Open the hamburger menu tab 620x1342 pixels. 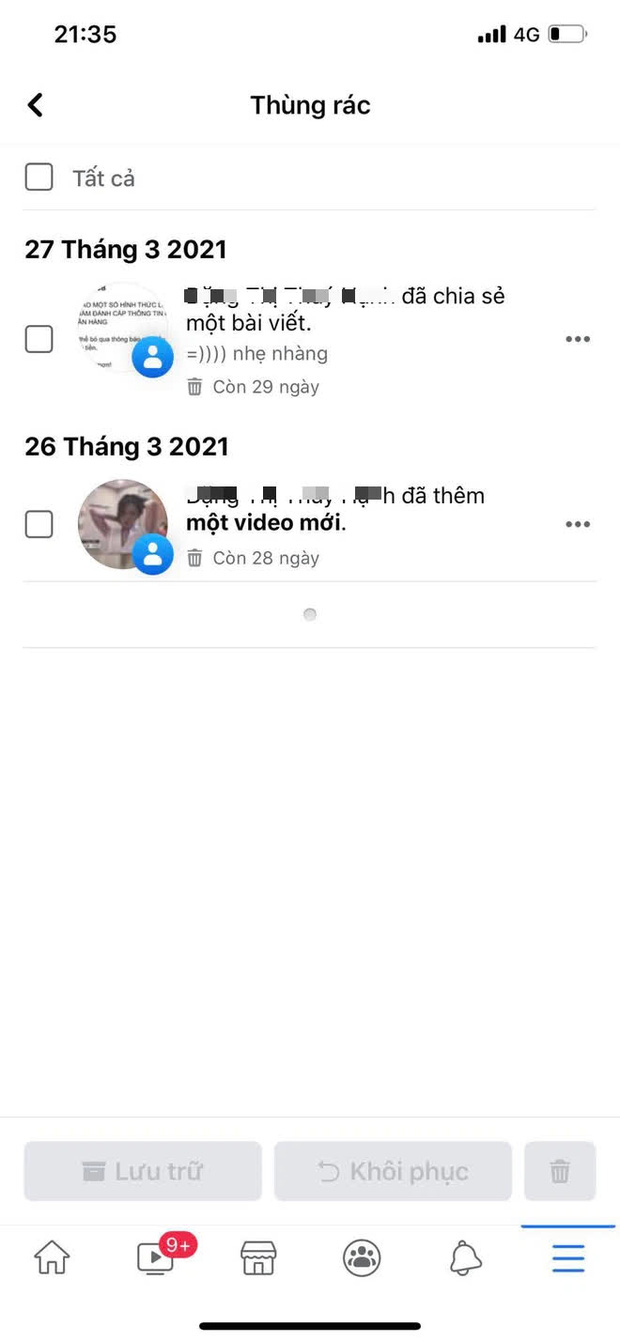(568, 1257)
